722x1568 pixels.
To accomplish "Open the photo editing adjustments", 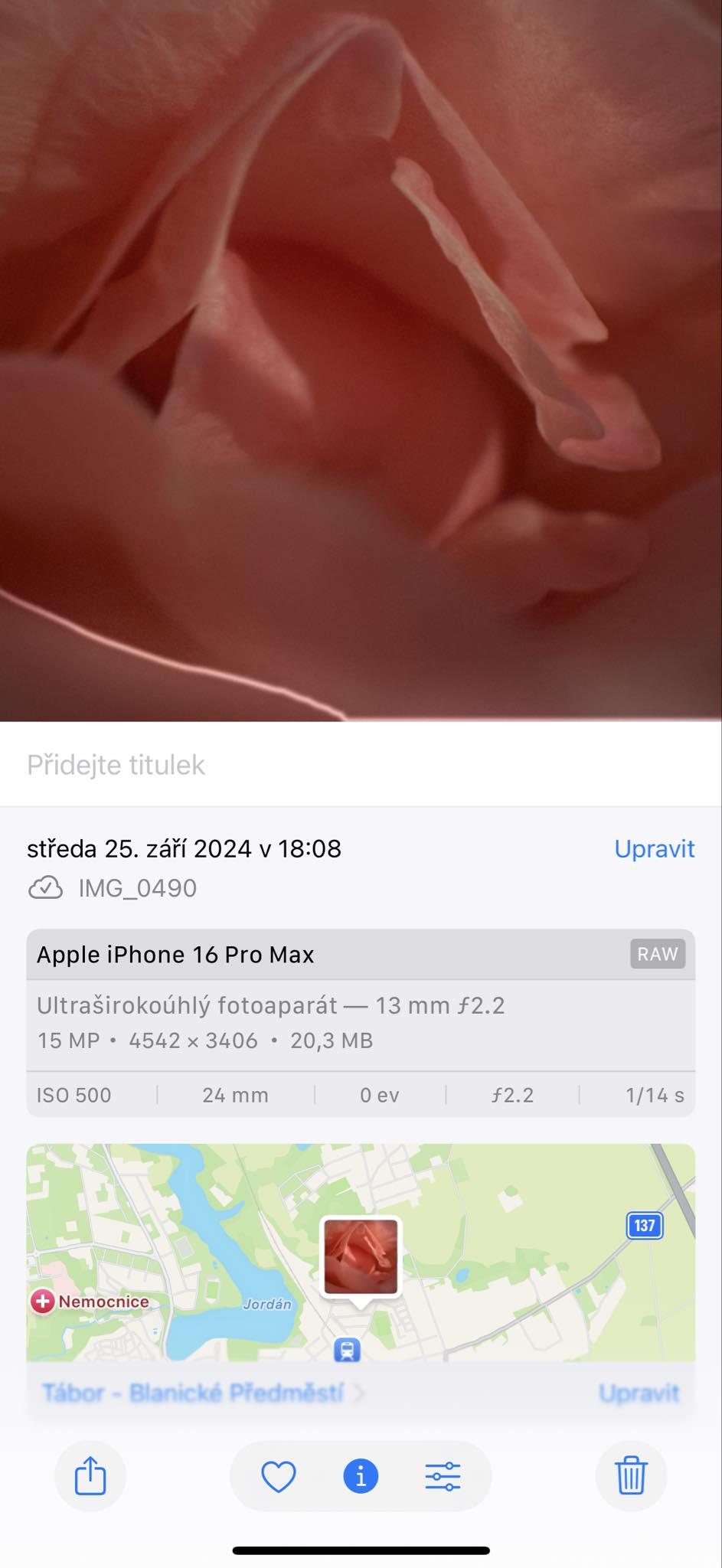I will 443,1475.
